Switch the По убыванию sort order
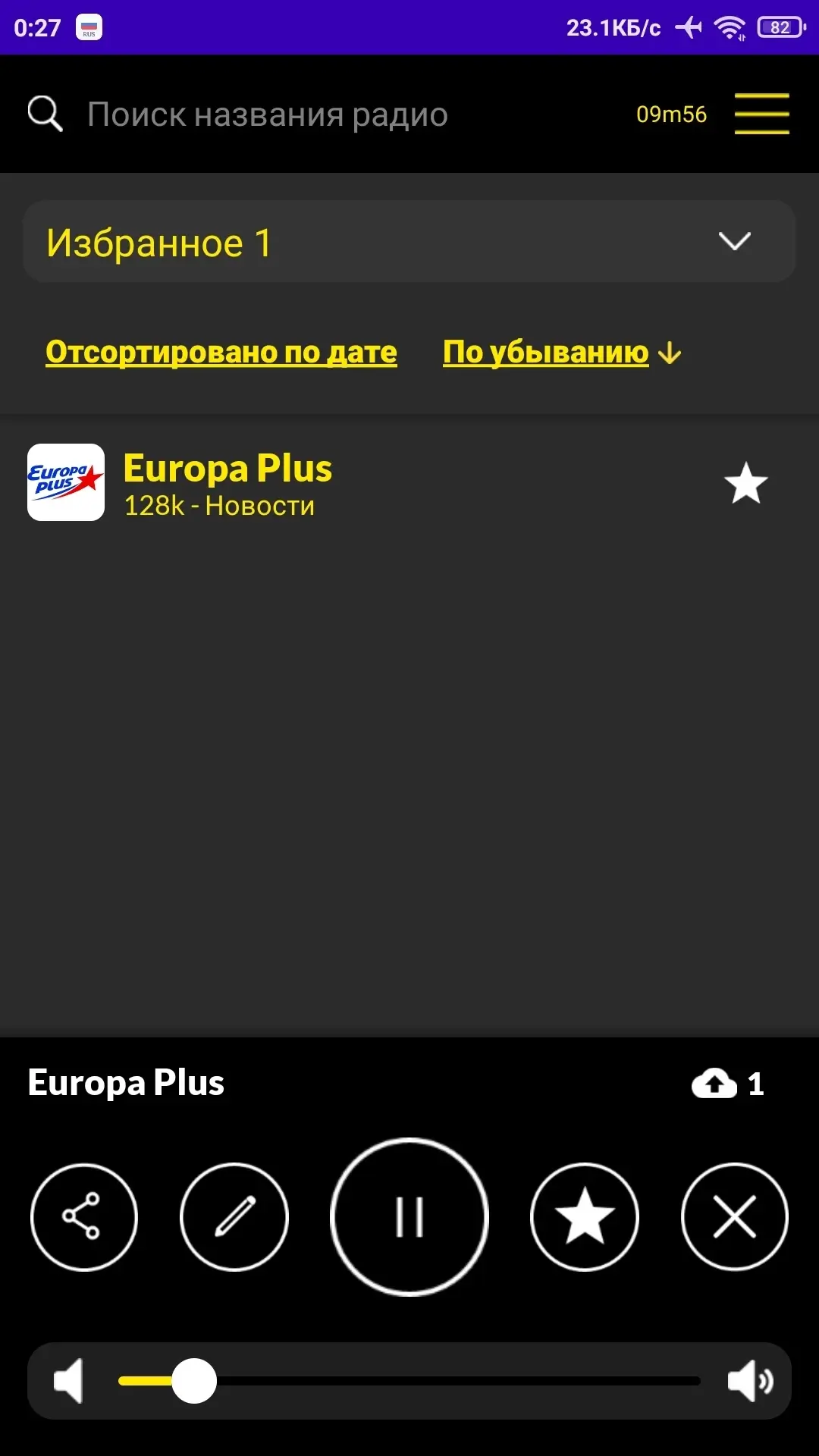Screen dimensions: 819x1456 tap(561, 352)
